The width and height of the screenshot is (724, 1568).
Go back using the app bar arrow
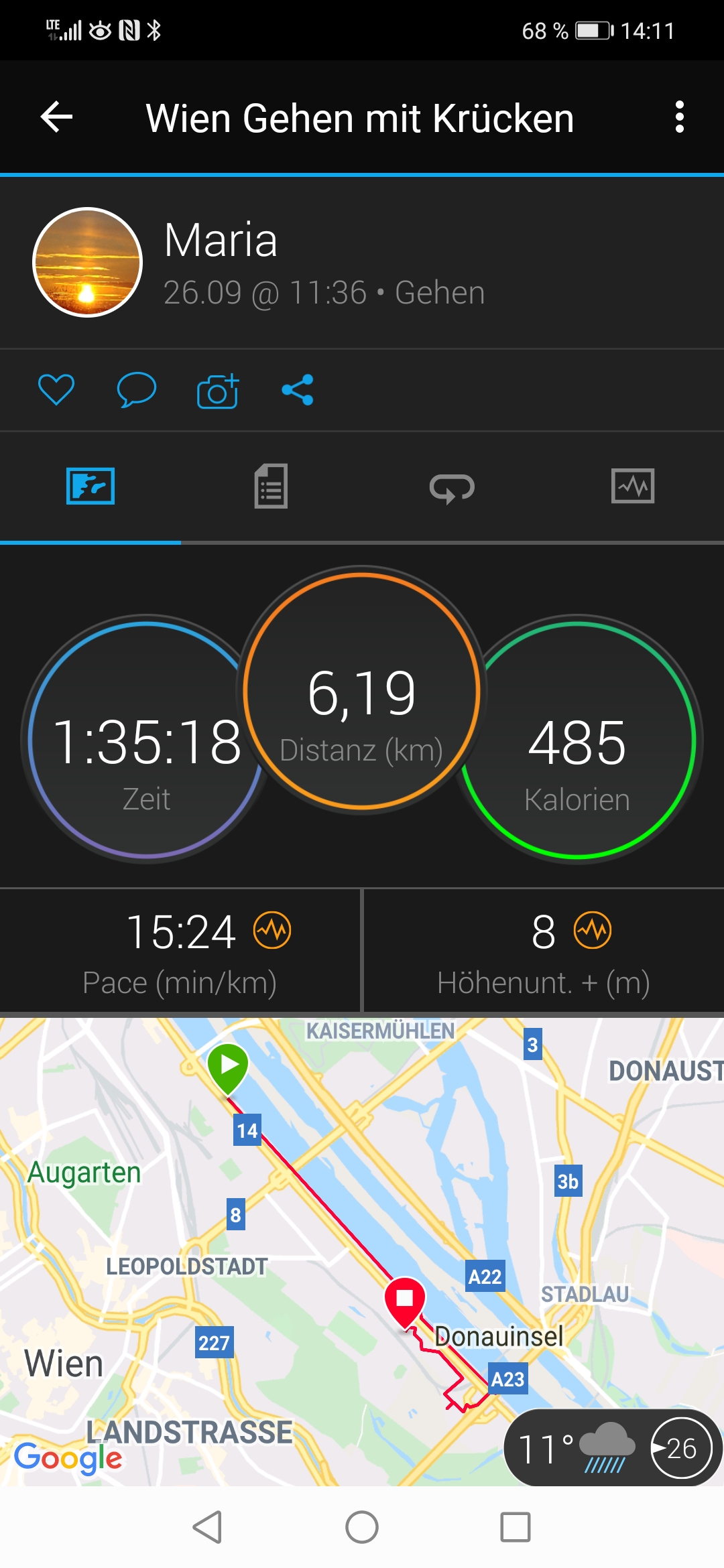click(x=56, y=117)
